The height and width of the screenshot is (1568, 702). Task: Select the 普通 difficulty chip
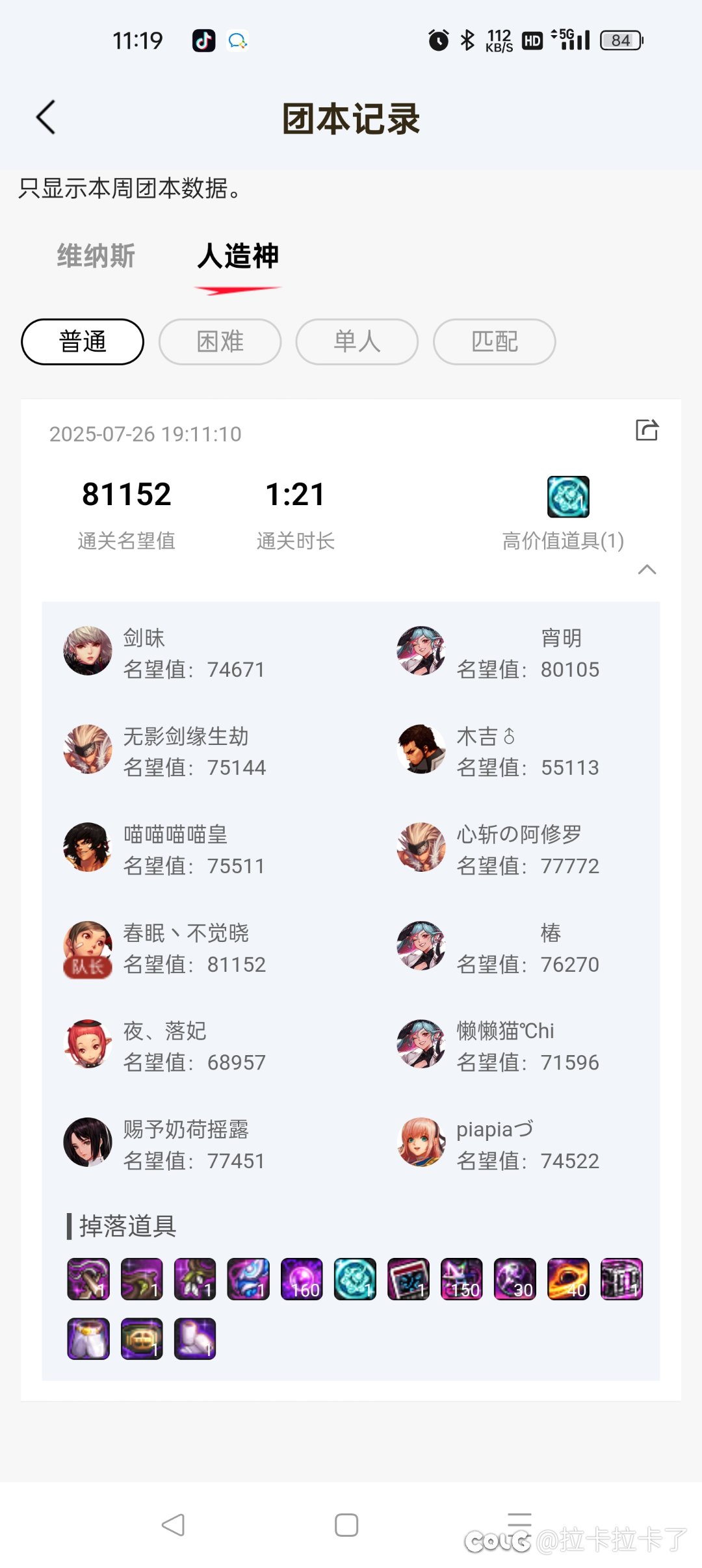[83, 342]
